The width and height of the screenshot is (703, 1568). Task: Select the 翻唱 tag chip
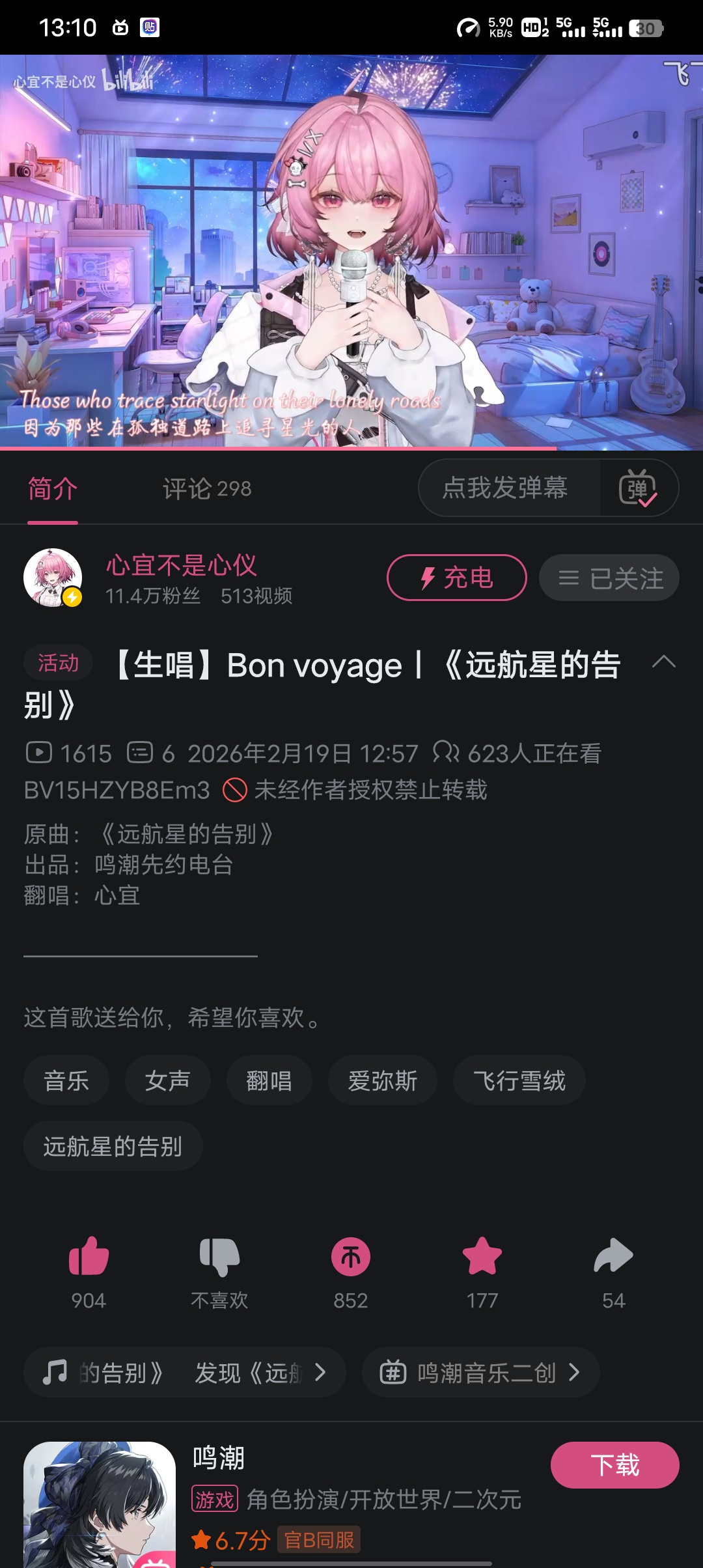(x=269, y=1080)
